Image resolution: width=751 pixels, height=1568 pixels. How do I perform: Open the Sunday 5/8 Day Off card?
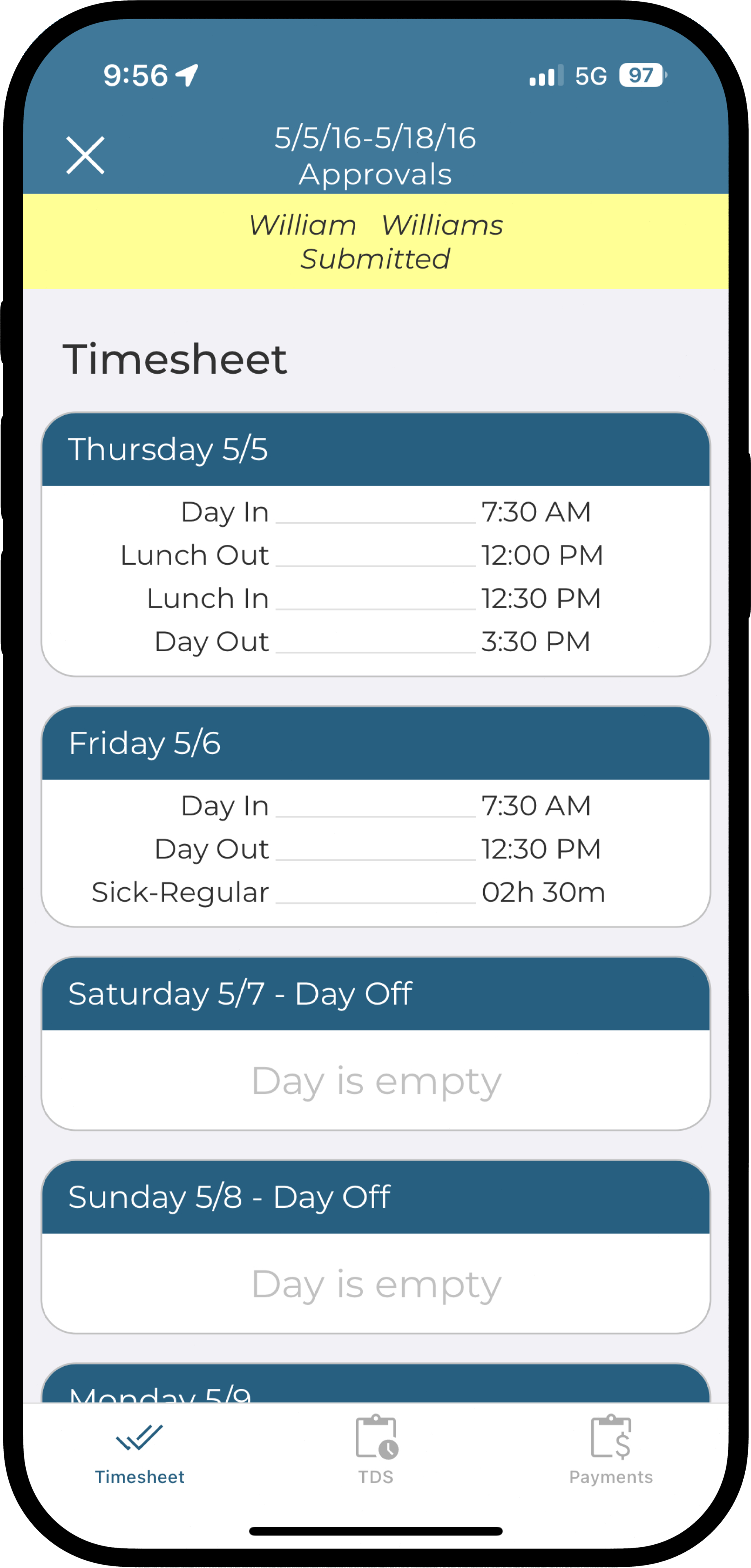376,1247
